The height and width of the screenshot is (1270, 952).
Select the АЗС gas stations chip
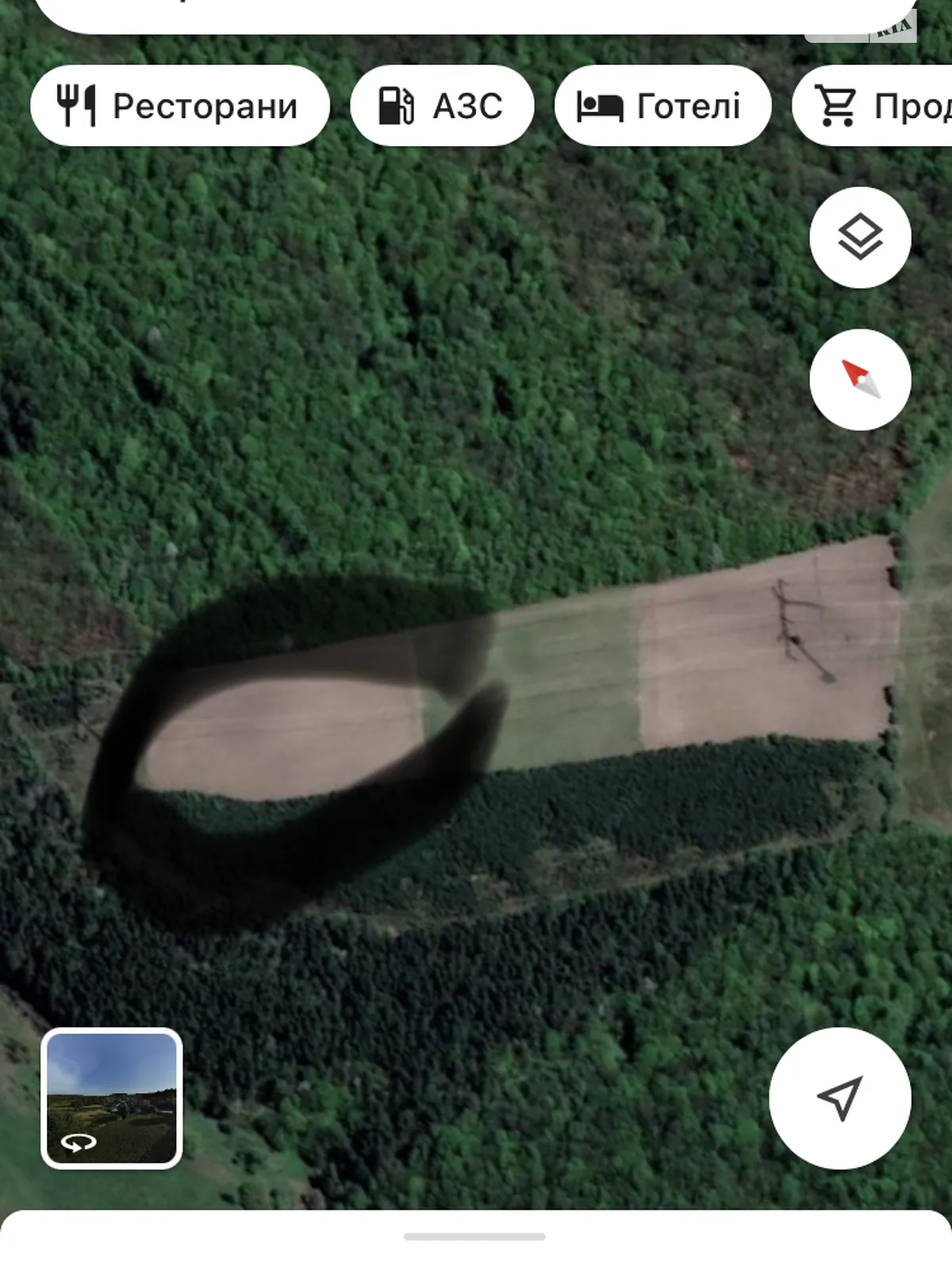pos(442,106)
